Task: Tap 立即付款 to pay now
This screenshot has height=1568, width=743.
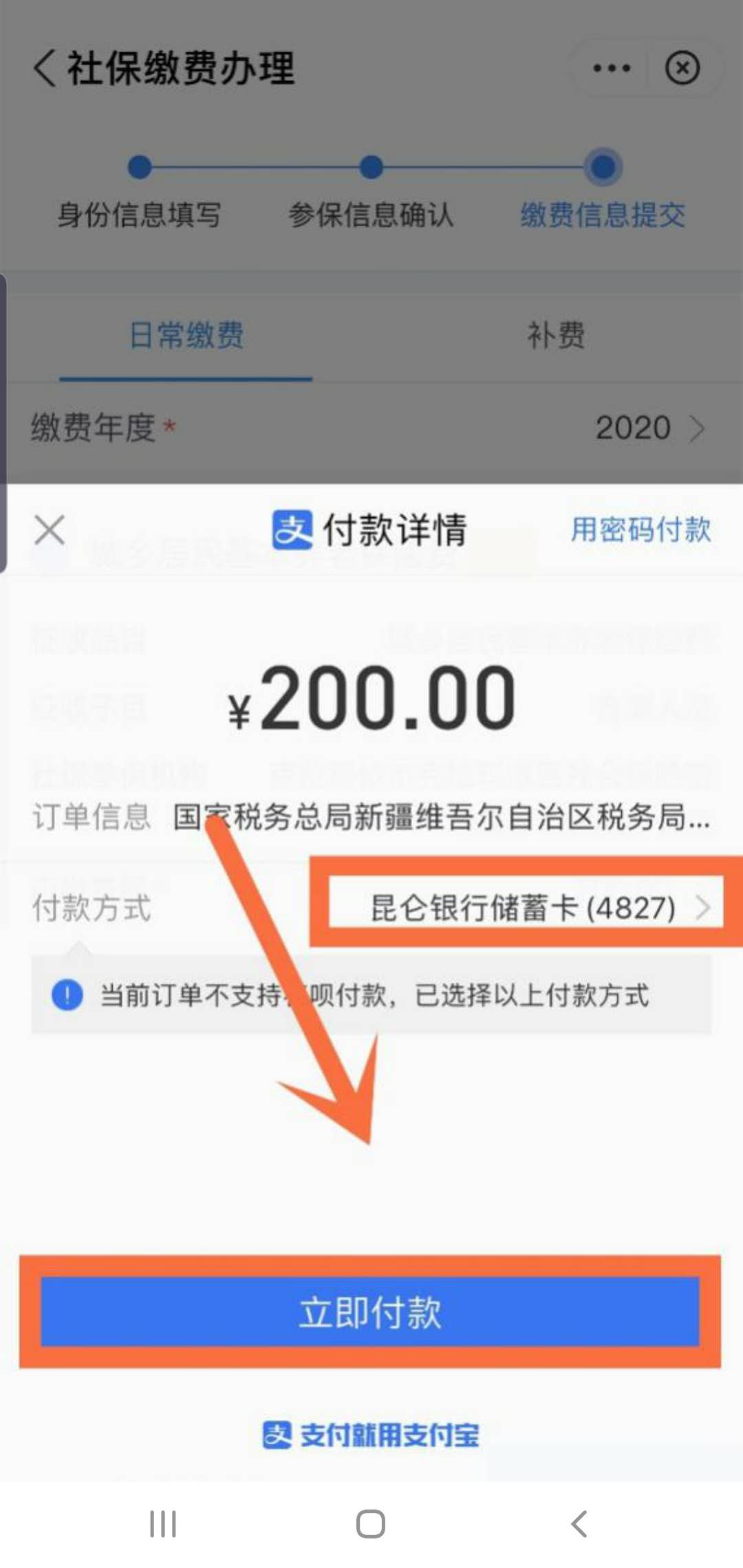Action: pos(370,1312)
